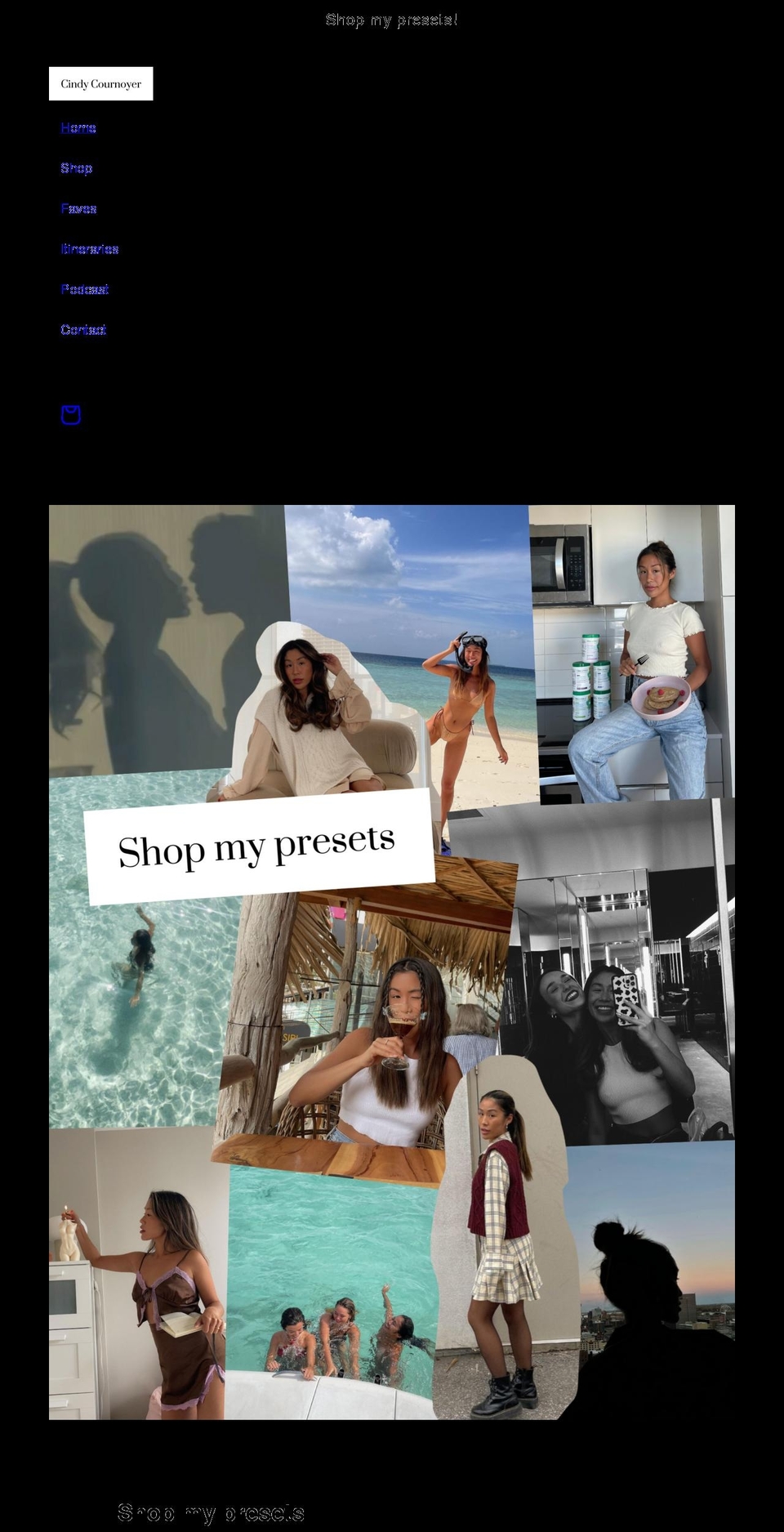
Task: Open the shopping cart bag icon
Action: point(71,416)
